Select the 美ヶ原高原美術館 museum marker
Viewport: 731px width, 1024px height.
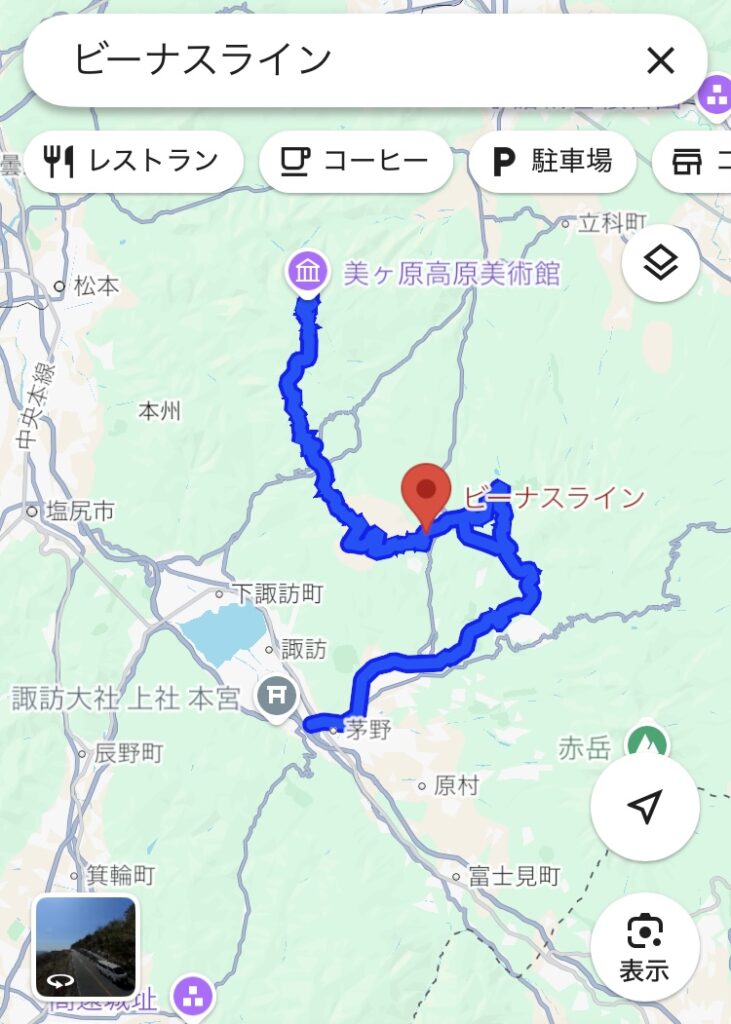coord(308,272)
